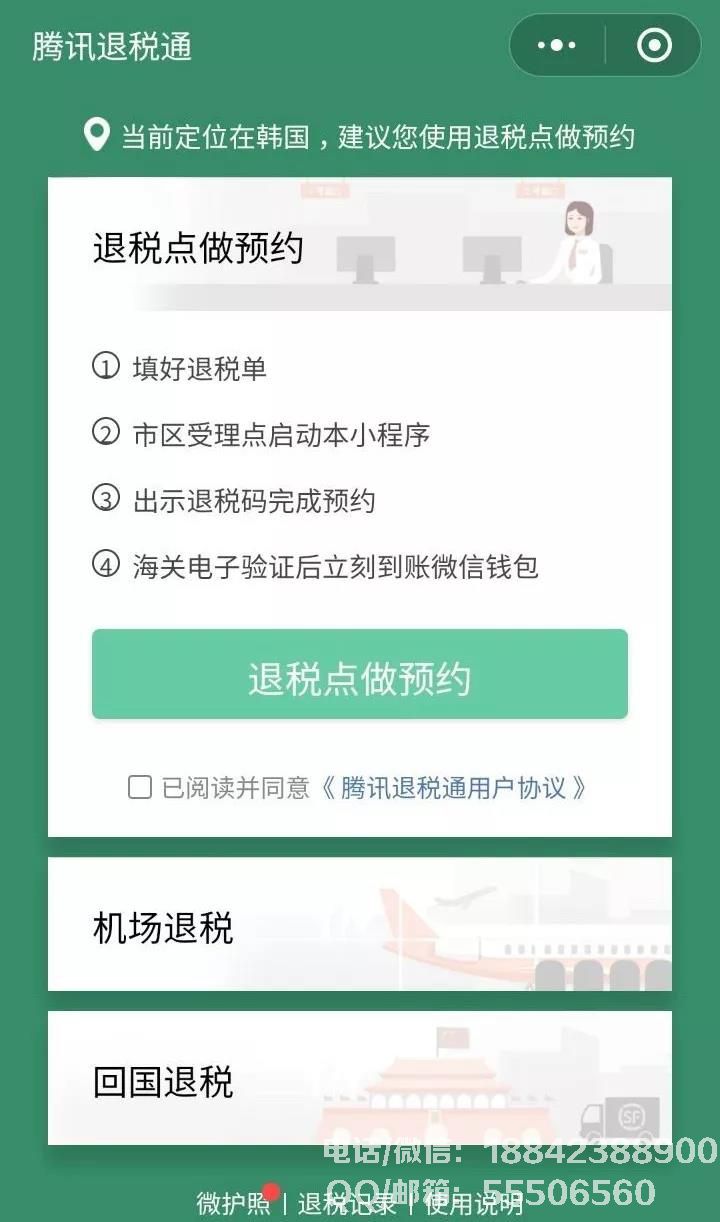Open 使用说明 instructions

click(x=473, y=1203)
